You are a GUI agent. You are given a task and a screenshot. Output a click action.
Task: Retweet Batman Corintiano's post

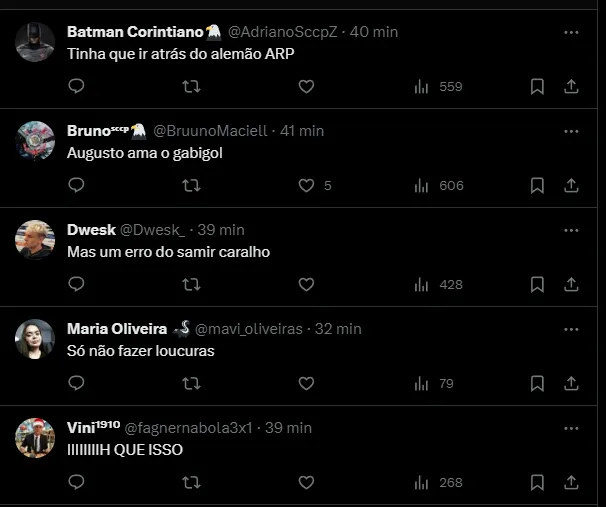point(191,87)
